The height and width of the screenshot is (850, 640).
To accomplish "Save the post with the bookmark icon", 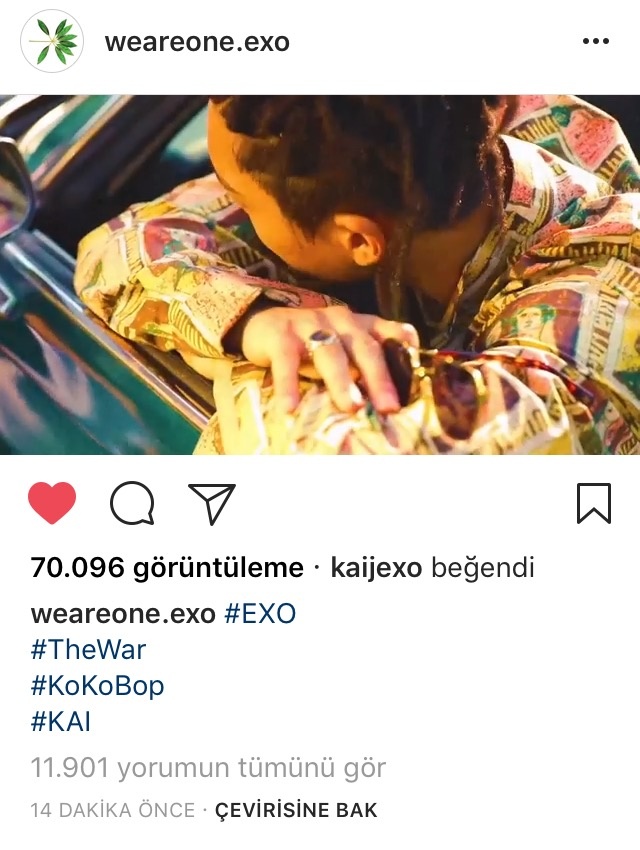I will point(594,503).
